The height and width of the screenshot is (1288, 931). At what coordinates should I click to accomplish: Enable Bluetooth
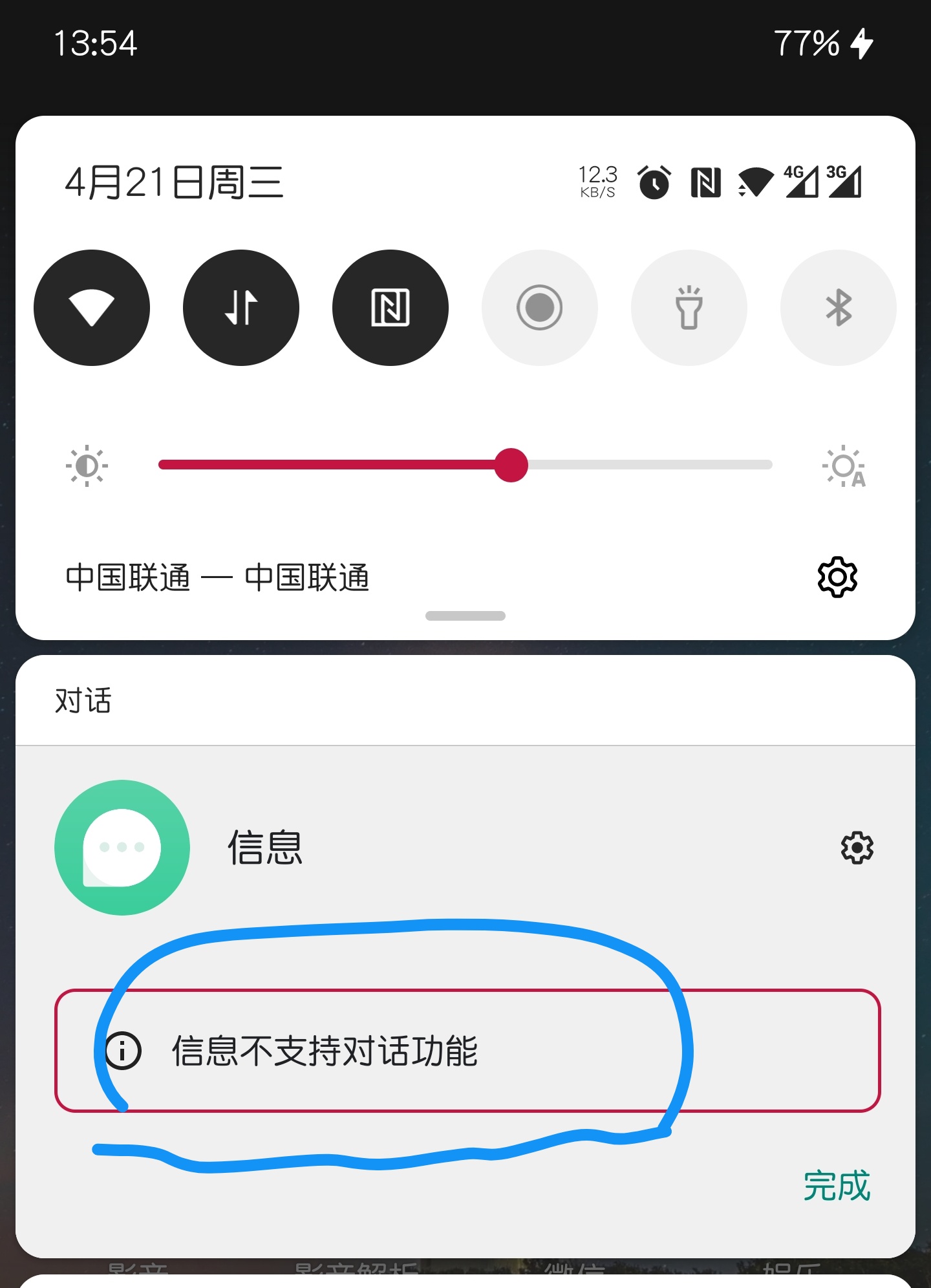[838, 308]
